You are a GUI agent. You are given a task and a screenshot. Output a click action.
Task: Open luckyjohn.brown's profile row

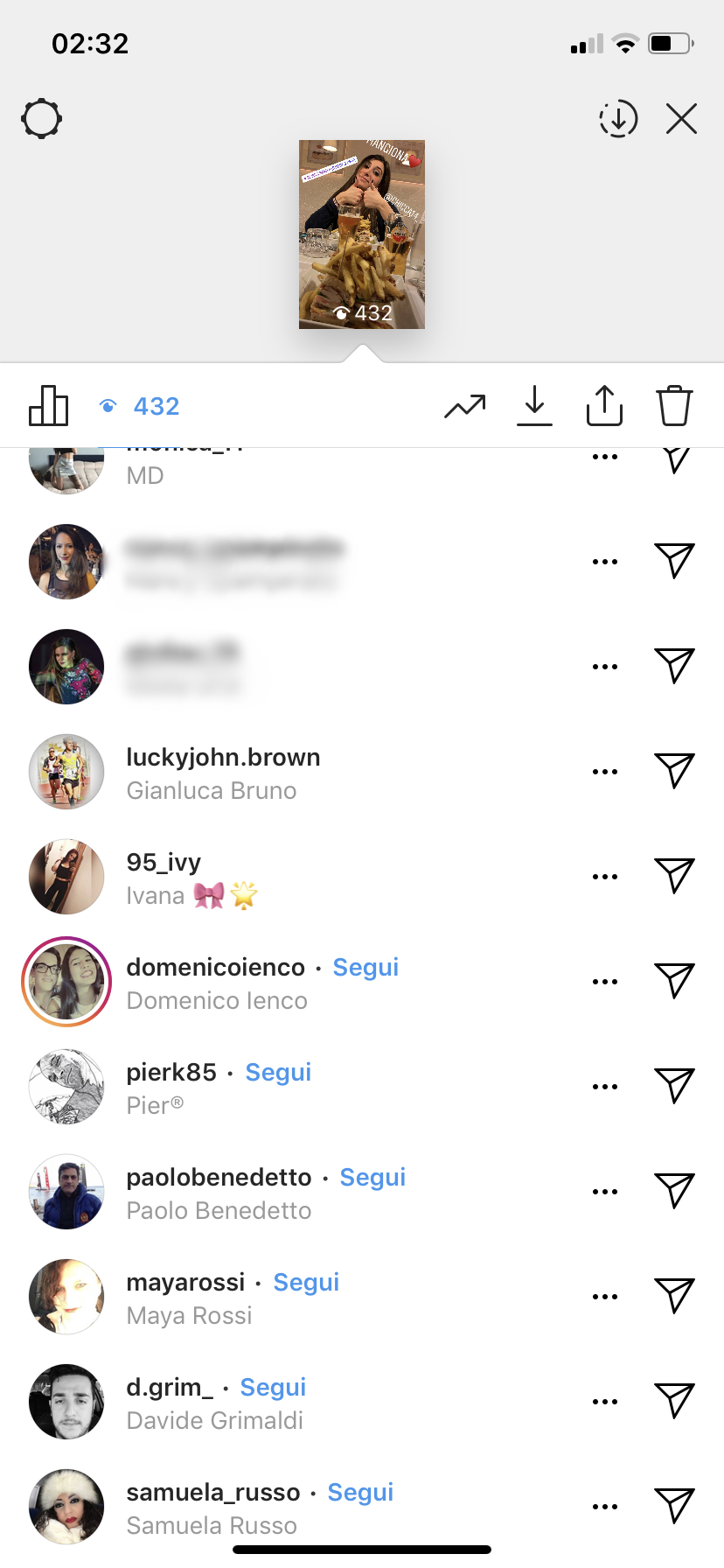(x=223, y=773)
